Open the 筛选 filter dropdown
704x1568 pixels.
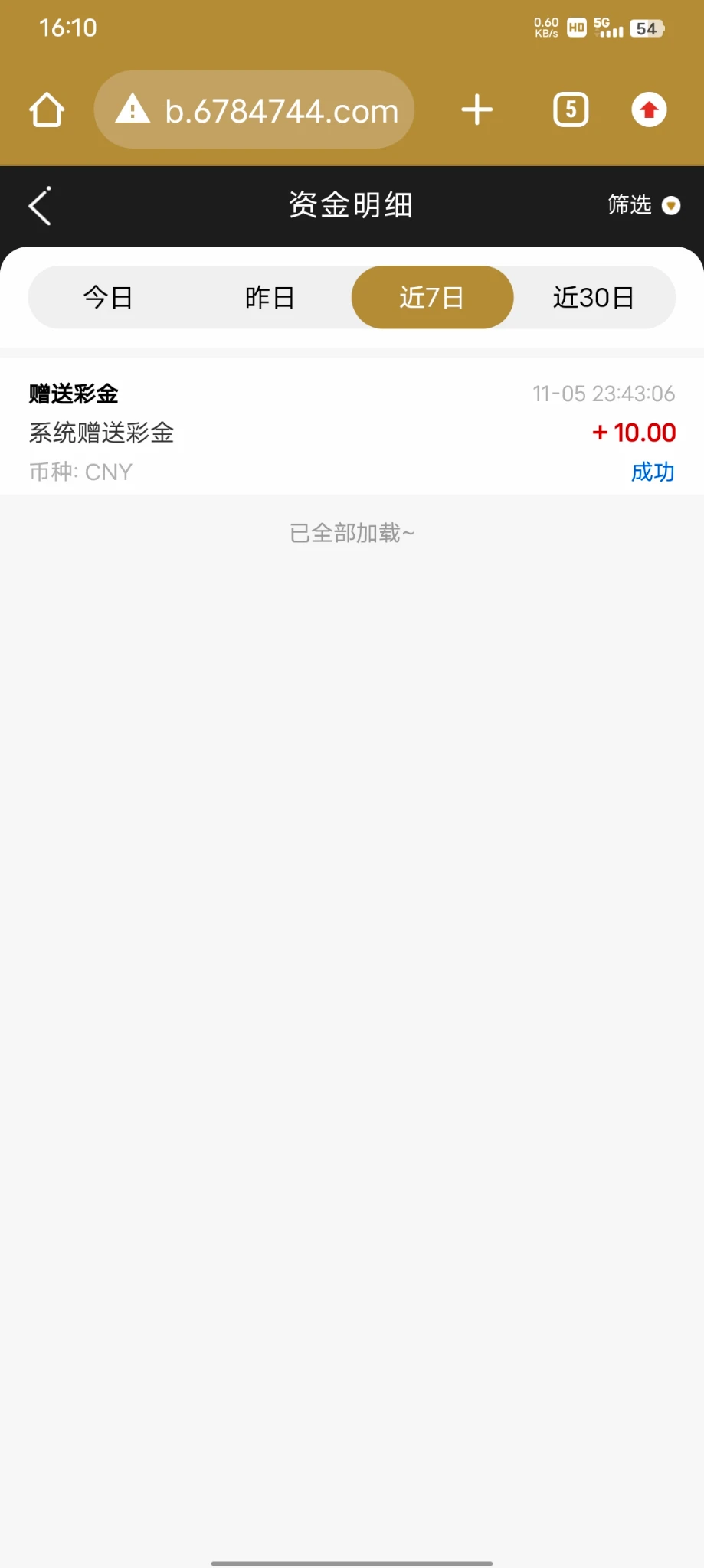pos(643,205)
